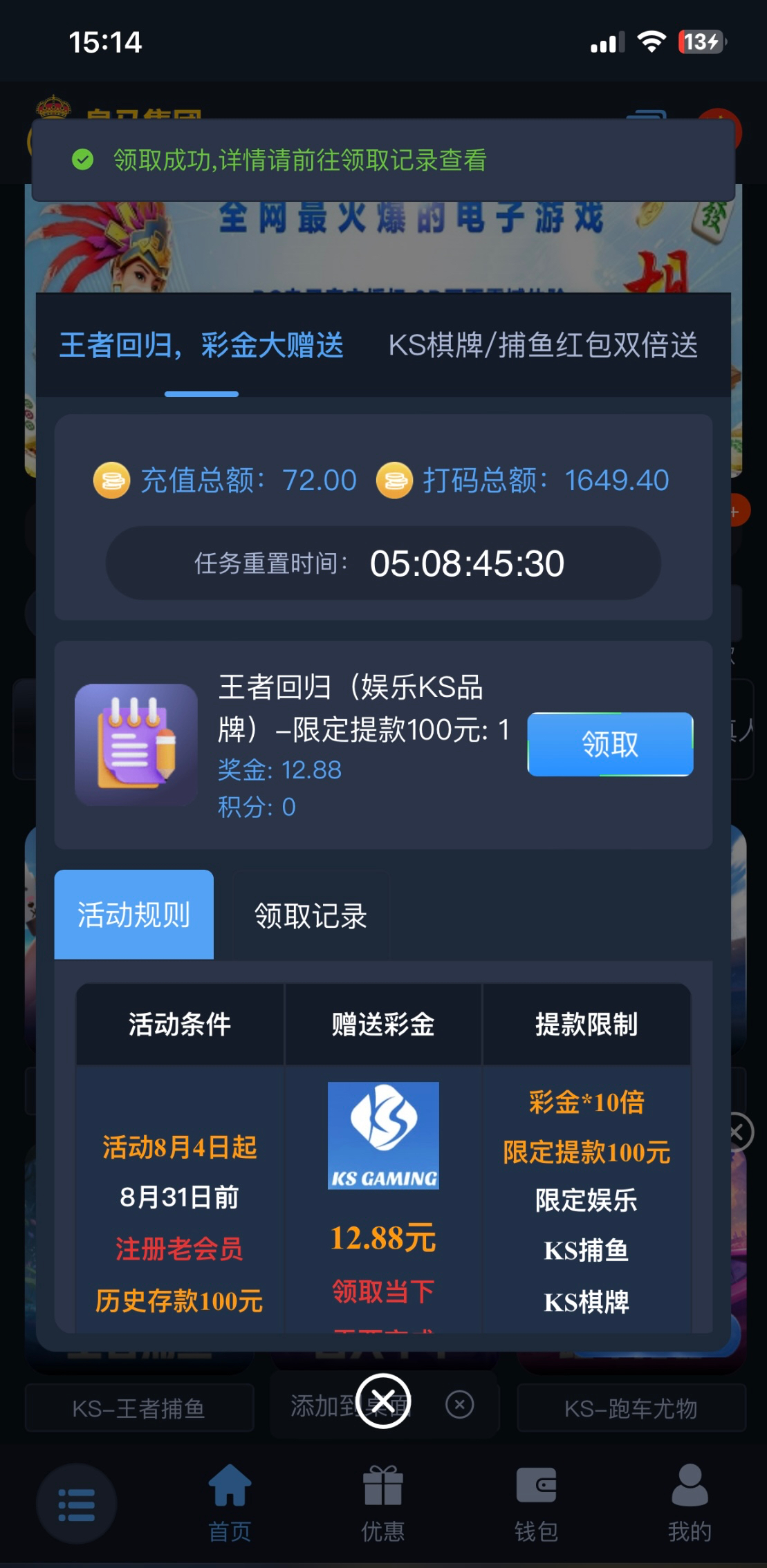Tap the blue 领取 button
This screenshot has height=1568, width=767.
pyautogui.click(x=610, y=745)
